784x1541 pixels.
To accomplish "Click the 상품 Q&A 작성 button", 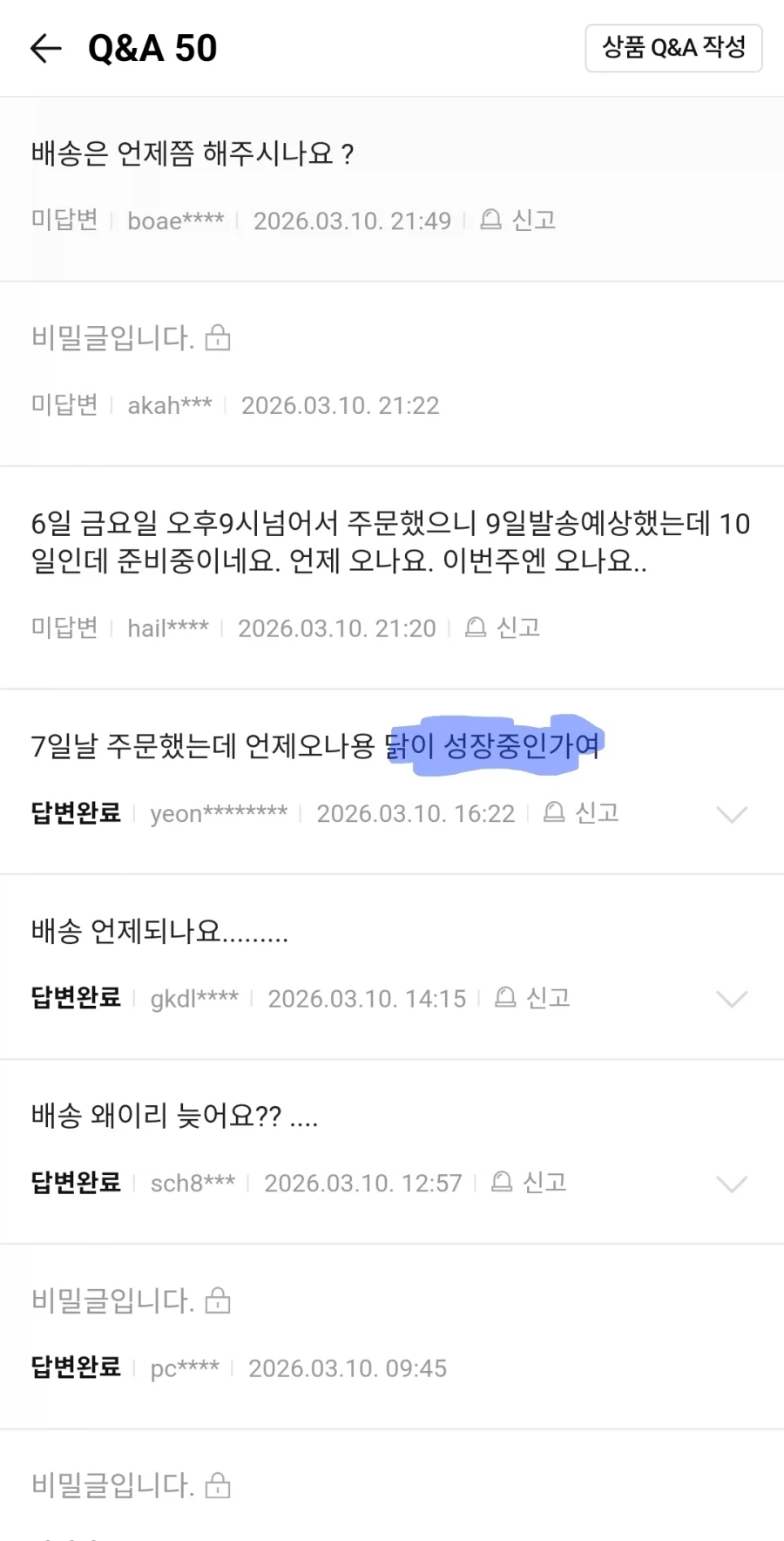I will click(673, 48).
